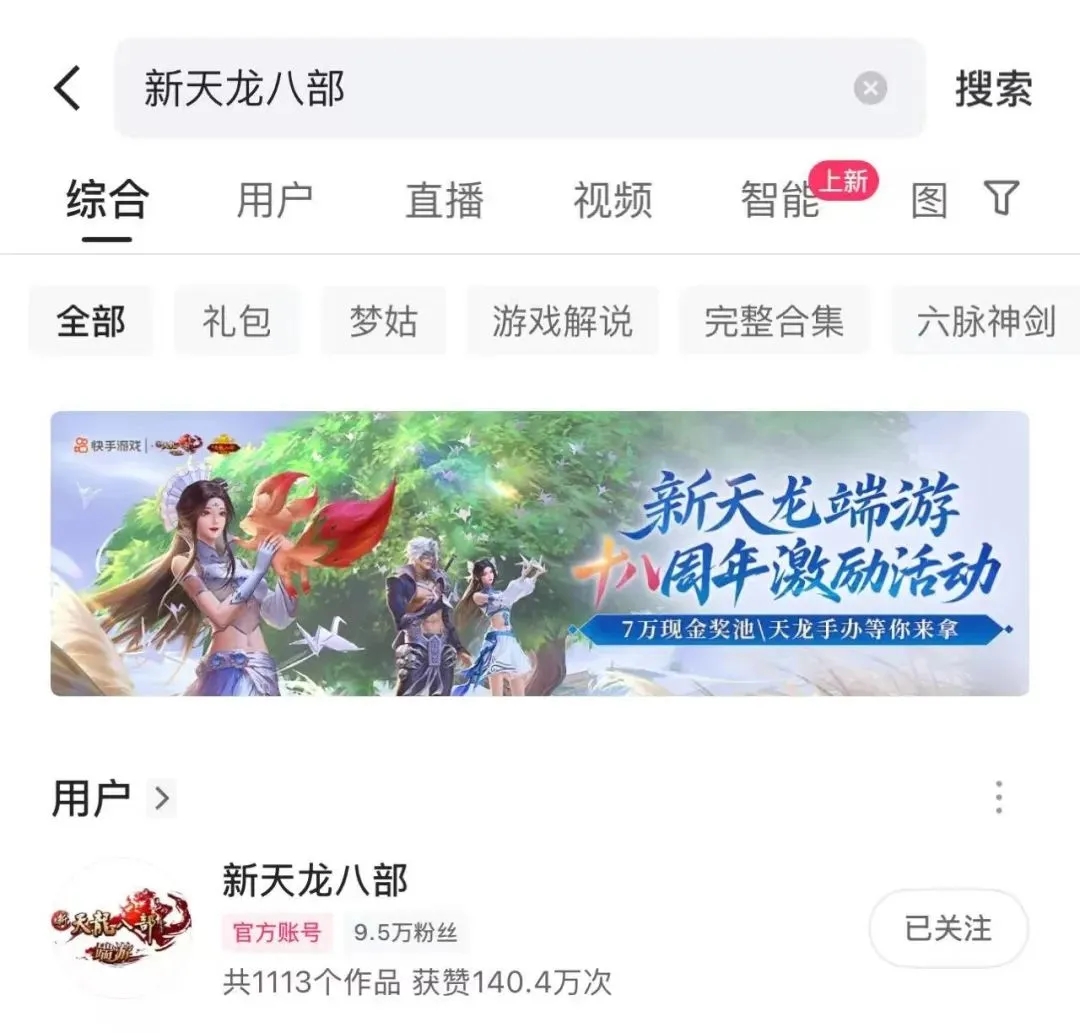1080x1033 pixels.
Task: Open the 十八周年激励活动 banner
Action: point(539,553)
